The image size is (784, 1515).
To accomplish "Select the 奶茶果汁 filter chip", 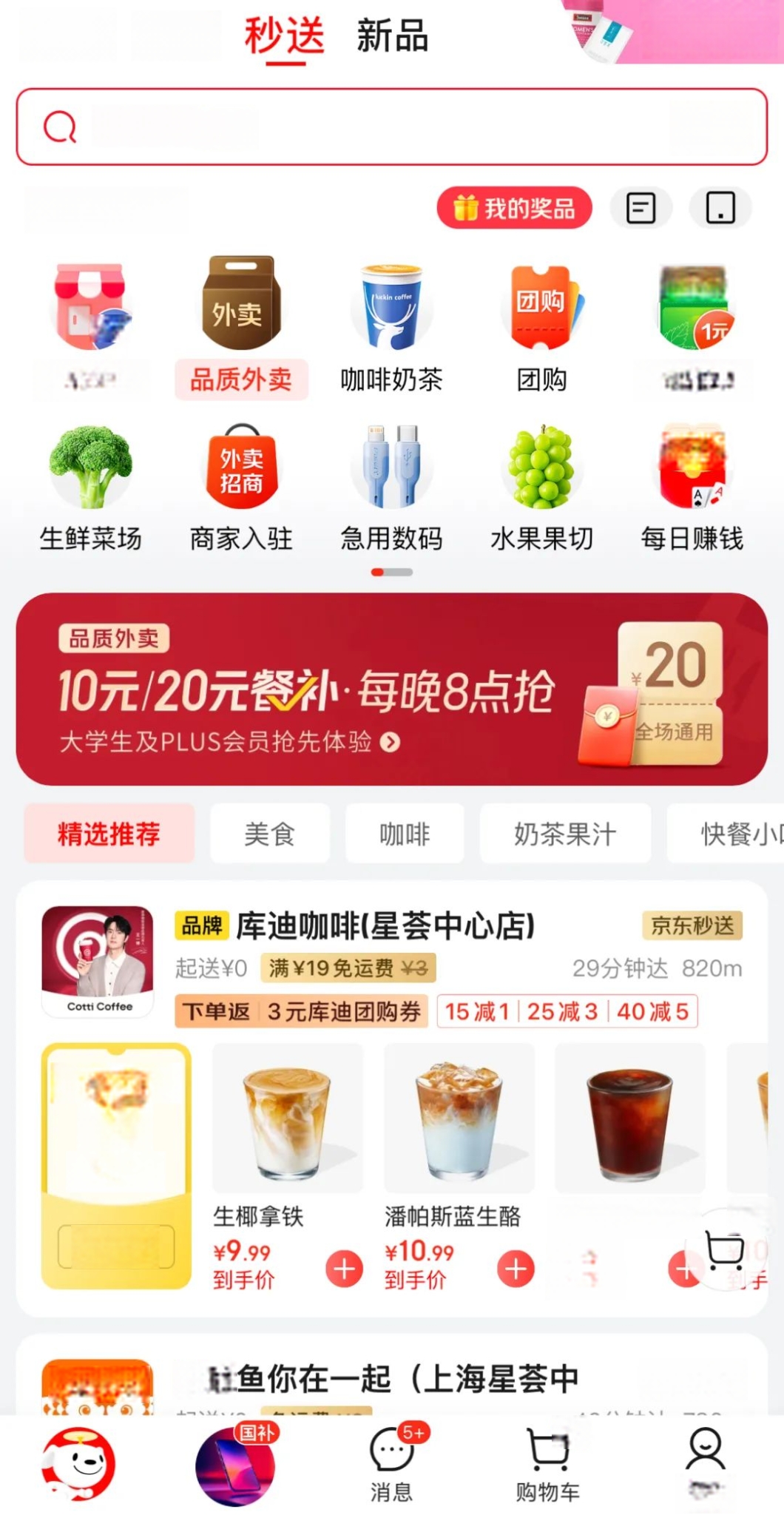I will click(565, 834).
